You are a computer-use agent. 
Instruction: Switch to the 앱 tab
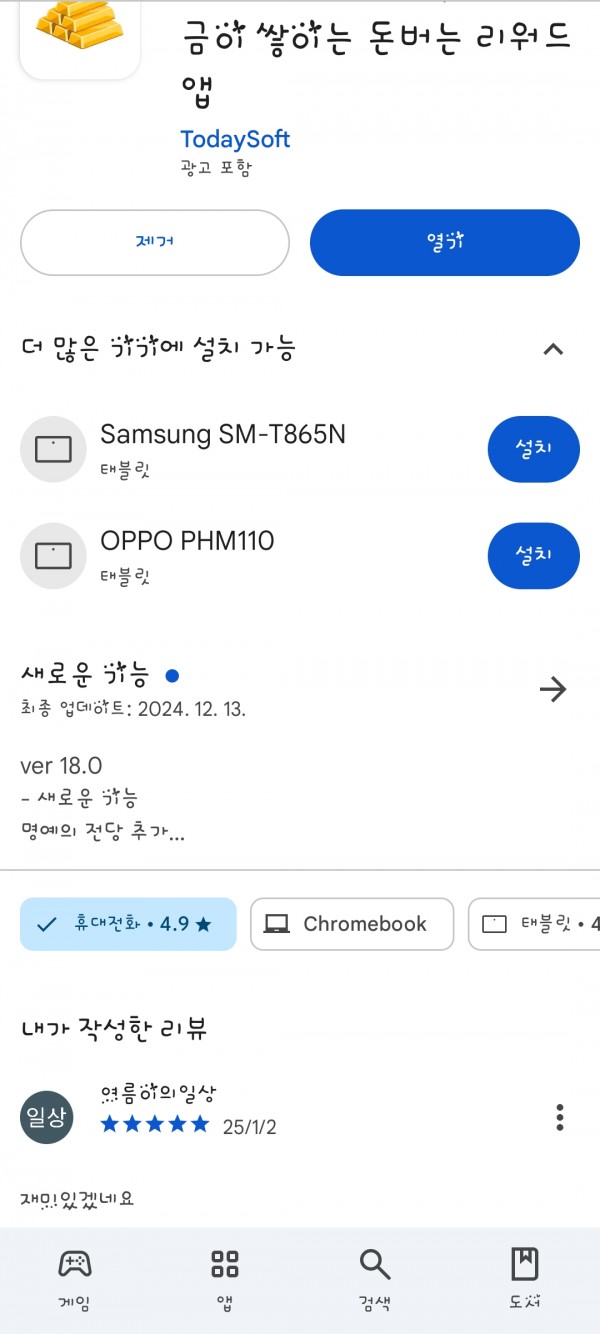pos(225,1280)
